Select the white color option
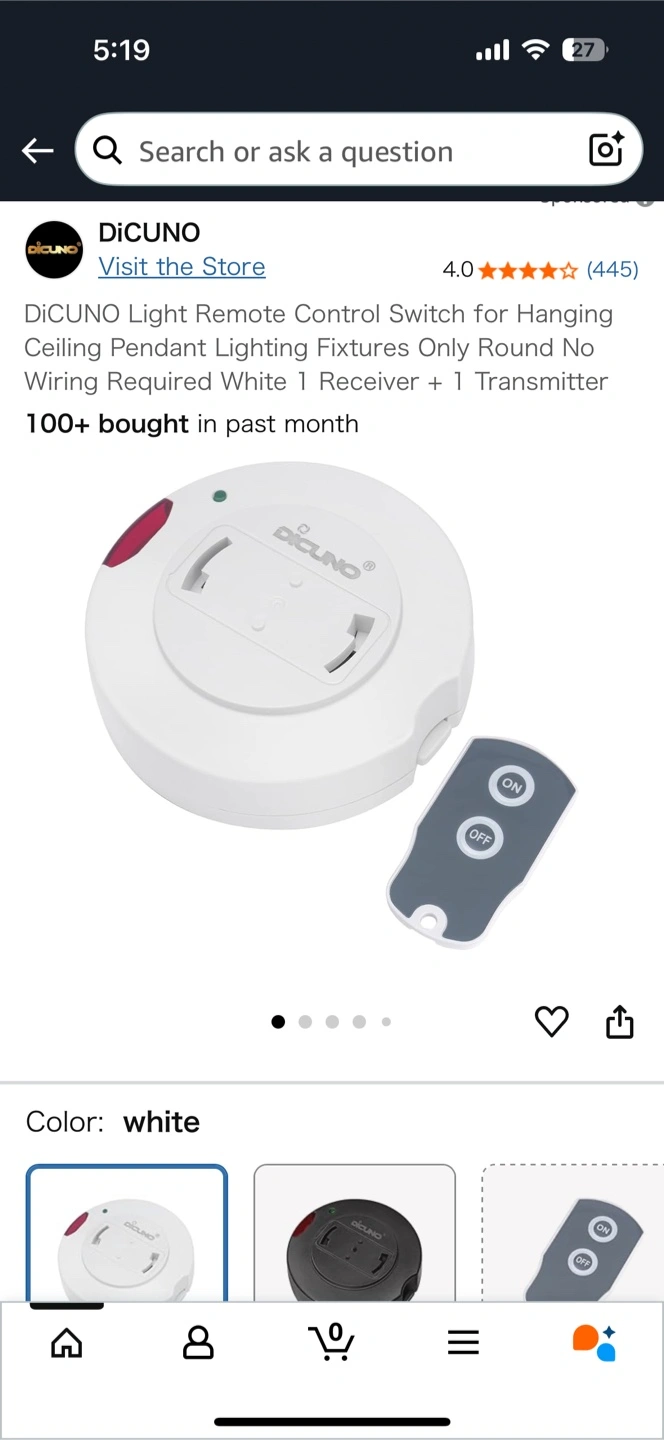The width and height of the screenshot is (664, 1440). [127, 1235]
